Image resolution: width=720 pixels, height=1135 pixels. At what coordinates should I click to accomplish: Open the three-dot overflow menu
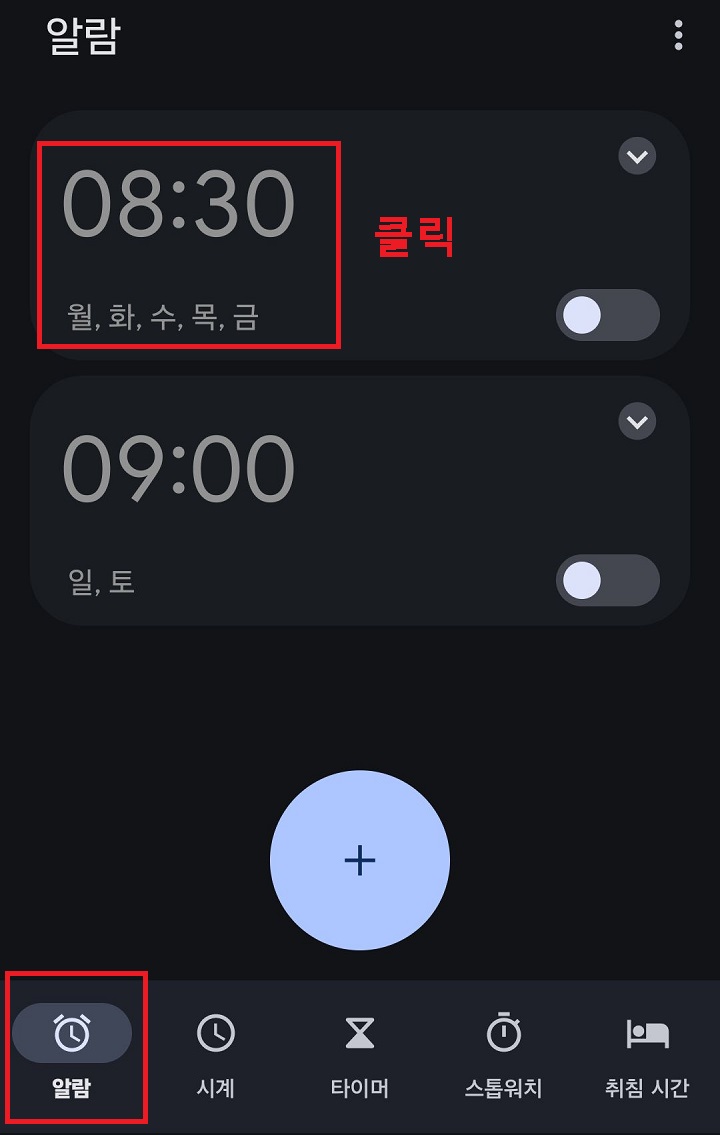(x=676, y=37)
